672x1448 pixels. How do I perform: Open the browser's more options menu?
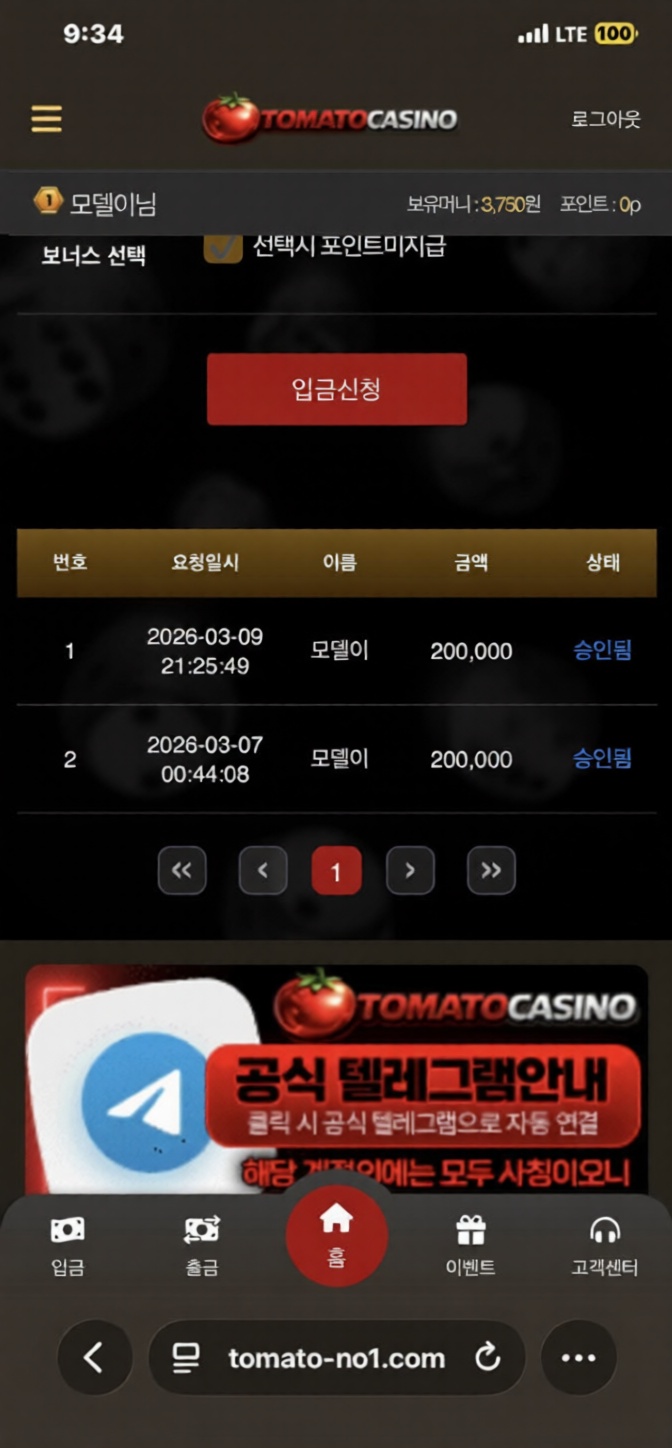click(578, 1358)
